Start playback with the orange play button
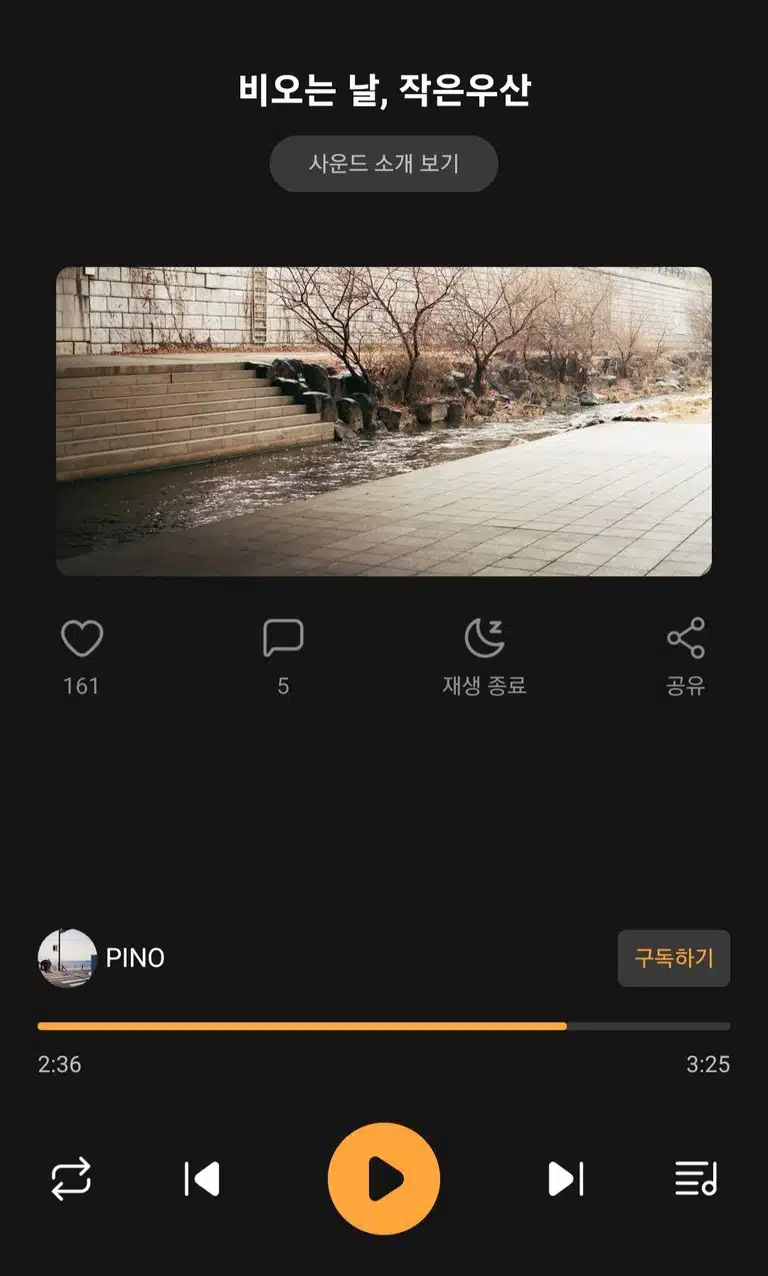 pyautogui.click(x=384, y=1179)
